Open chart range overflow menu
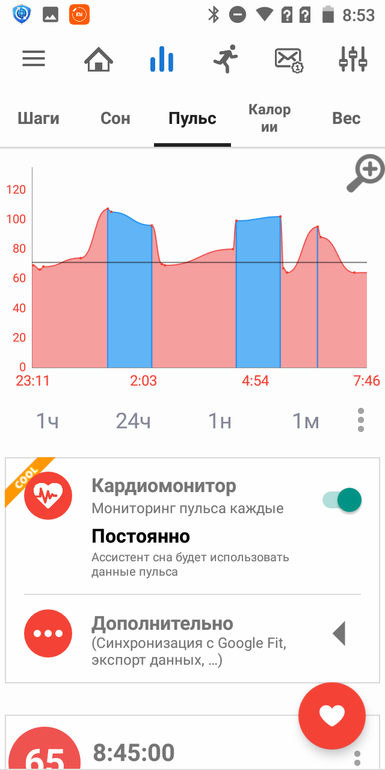 click(x=361, y=420)
